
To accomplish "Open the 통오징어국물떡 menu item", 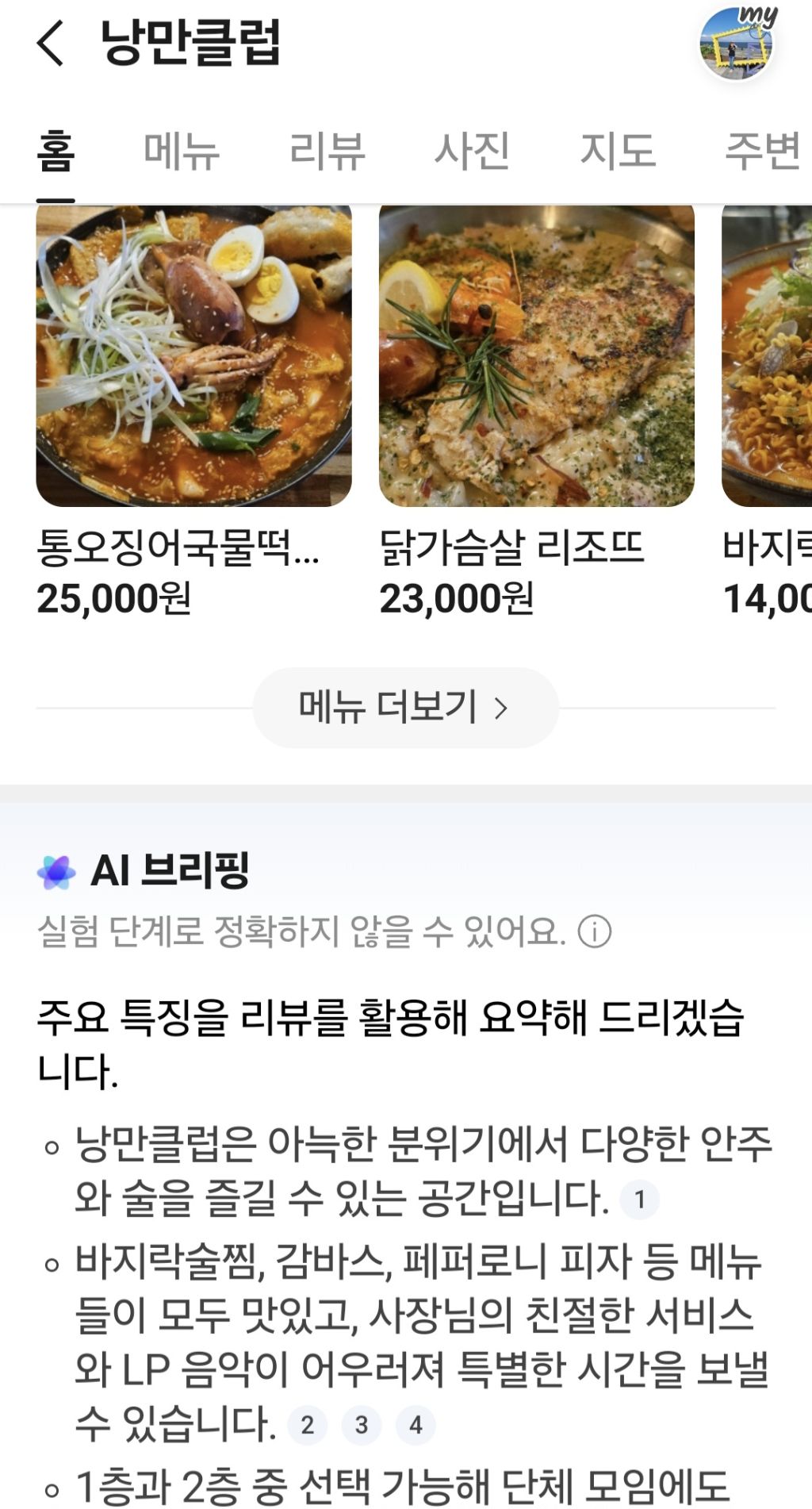I will (193, 357).
